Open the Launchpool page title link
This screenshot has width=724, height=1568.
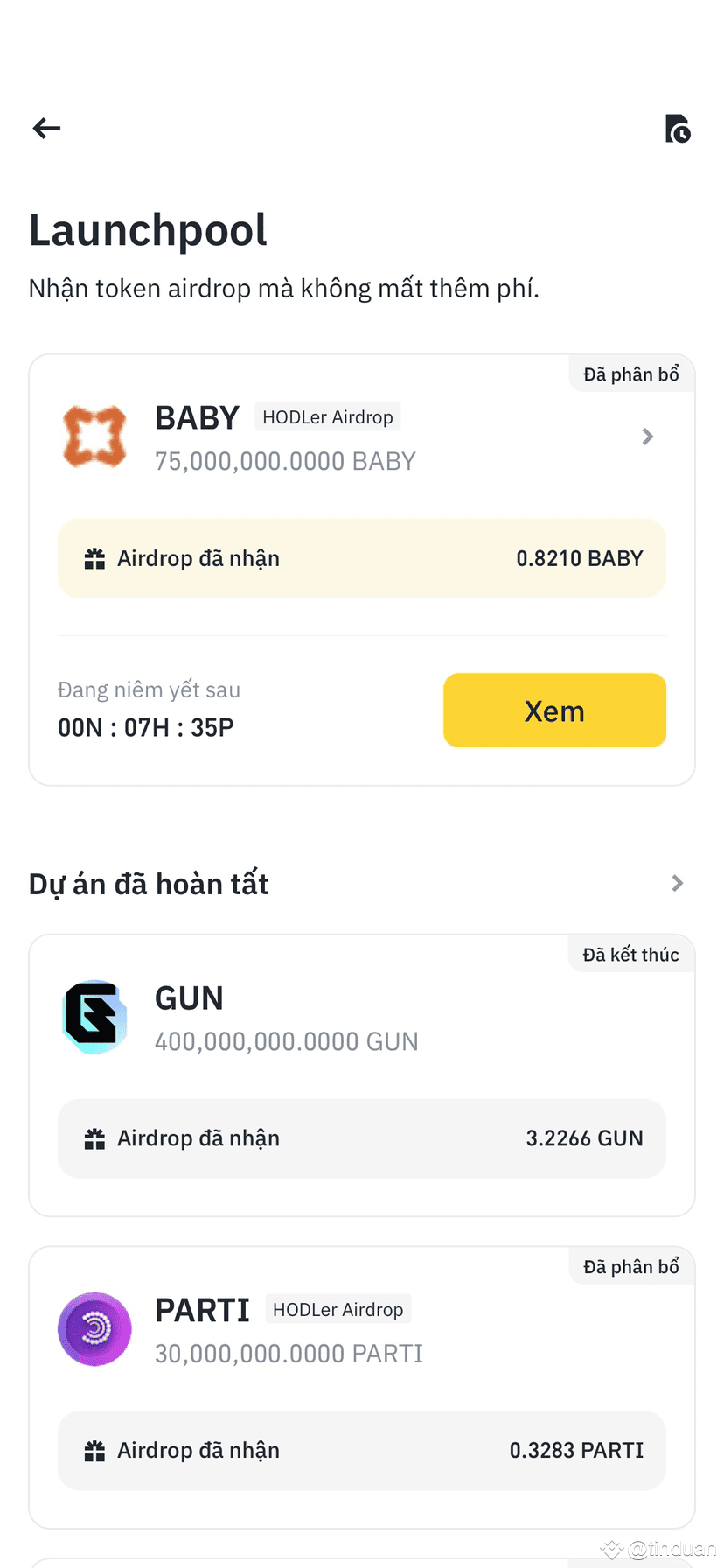pos(149,229)
